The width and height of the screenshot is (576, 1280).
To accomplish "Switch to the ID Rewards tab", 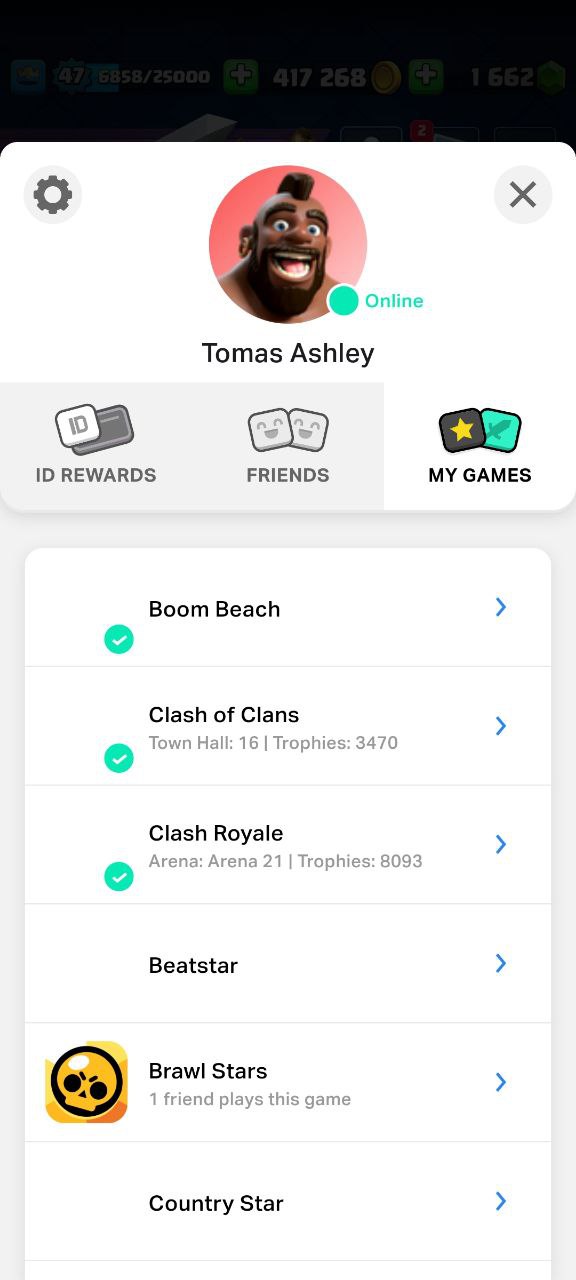I will [x=96, y=446].
